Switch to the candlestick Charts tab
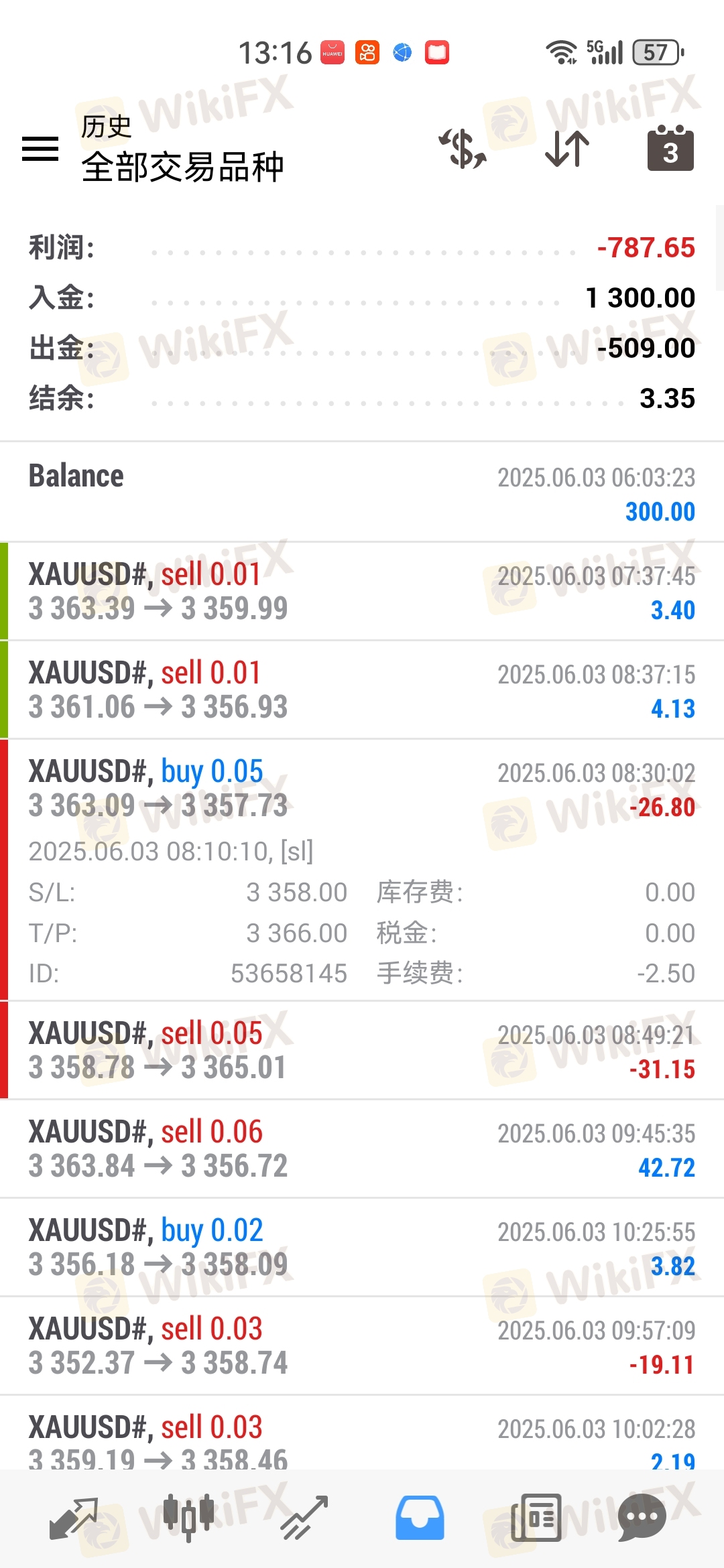Viewport: 724px width, 1568px height. pos(189,1517)
